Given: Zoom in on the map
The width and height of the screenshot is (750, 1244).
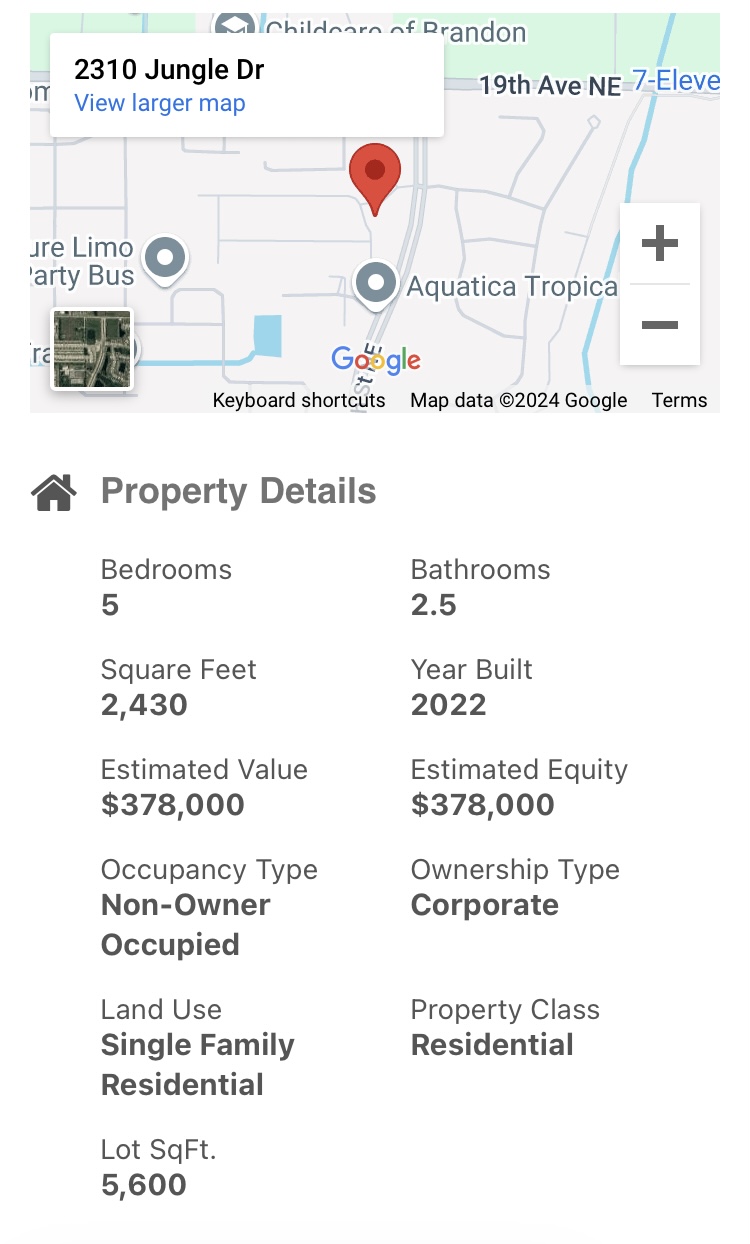Looking at the screenshot, I should pos(660,244).
